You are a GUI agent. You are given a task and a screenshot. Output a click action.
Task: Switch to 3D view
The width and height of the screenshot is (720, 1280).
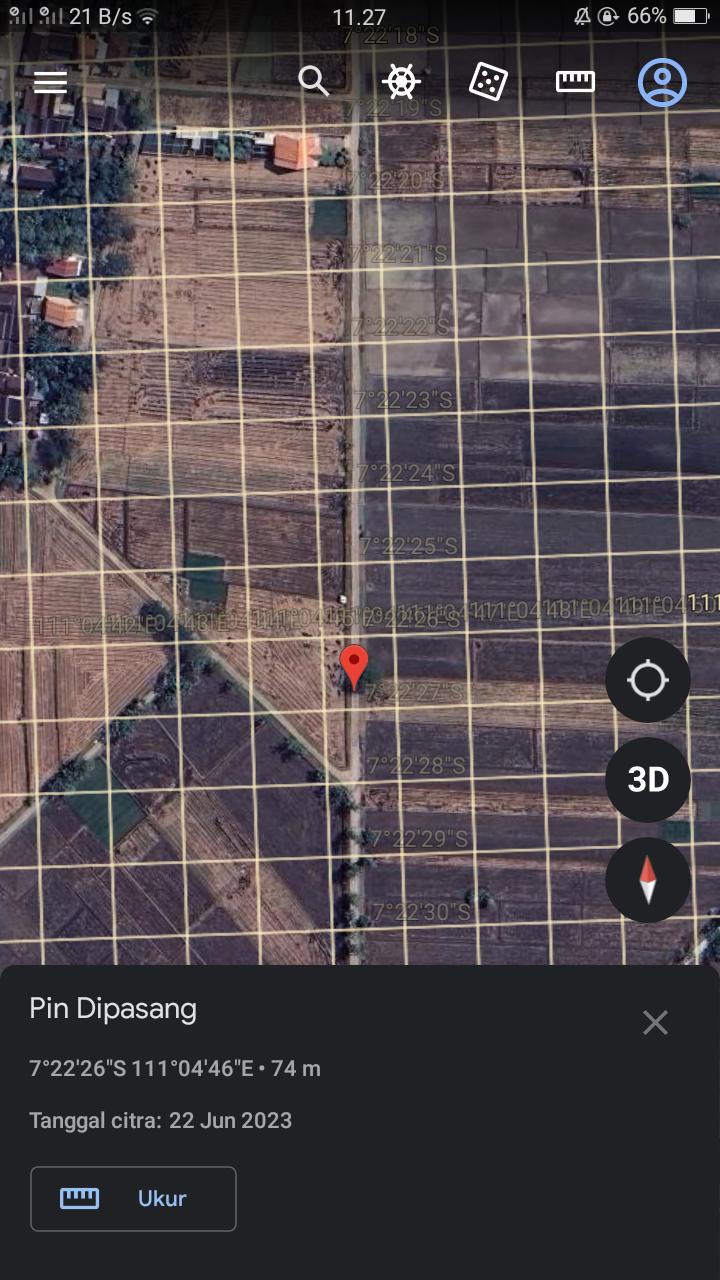(x=648, y=780)
